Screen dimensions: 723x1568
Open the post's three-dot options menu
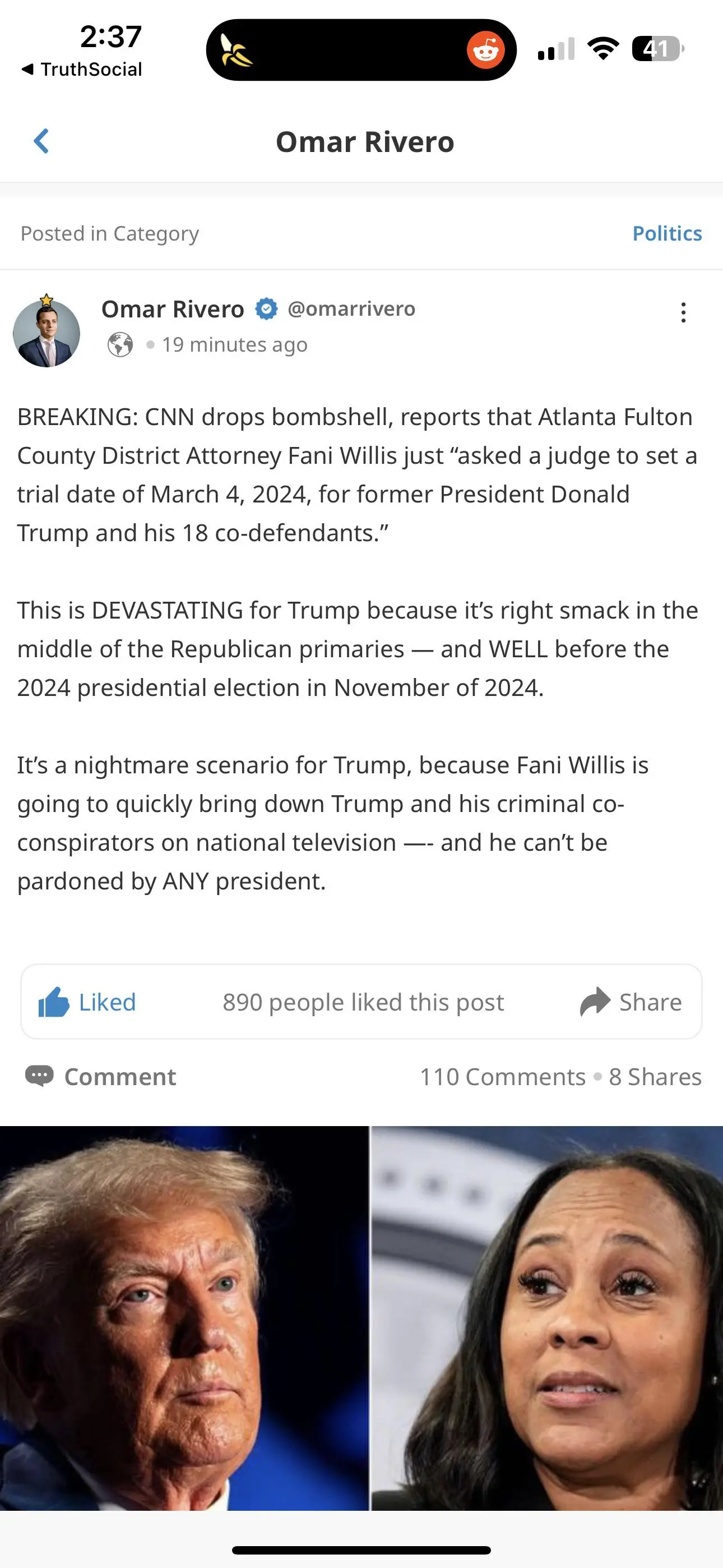click(683, 312)
